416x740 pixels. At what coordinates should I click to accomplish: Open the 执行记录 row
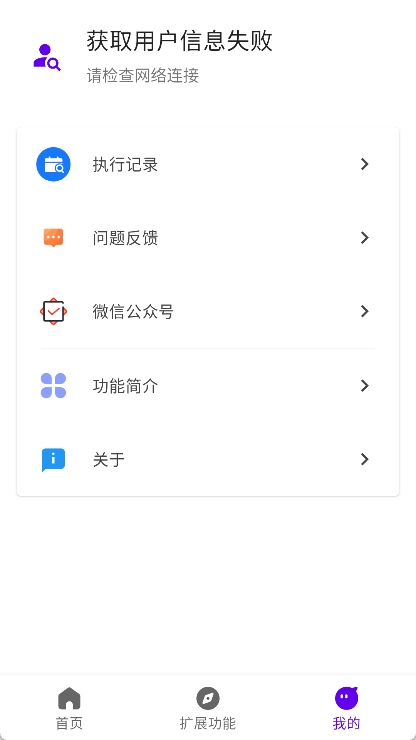[x=208, y=164]
